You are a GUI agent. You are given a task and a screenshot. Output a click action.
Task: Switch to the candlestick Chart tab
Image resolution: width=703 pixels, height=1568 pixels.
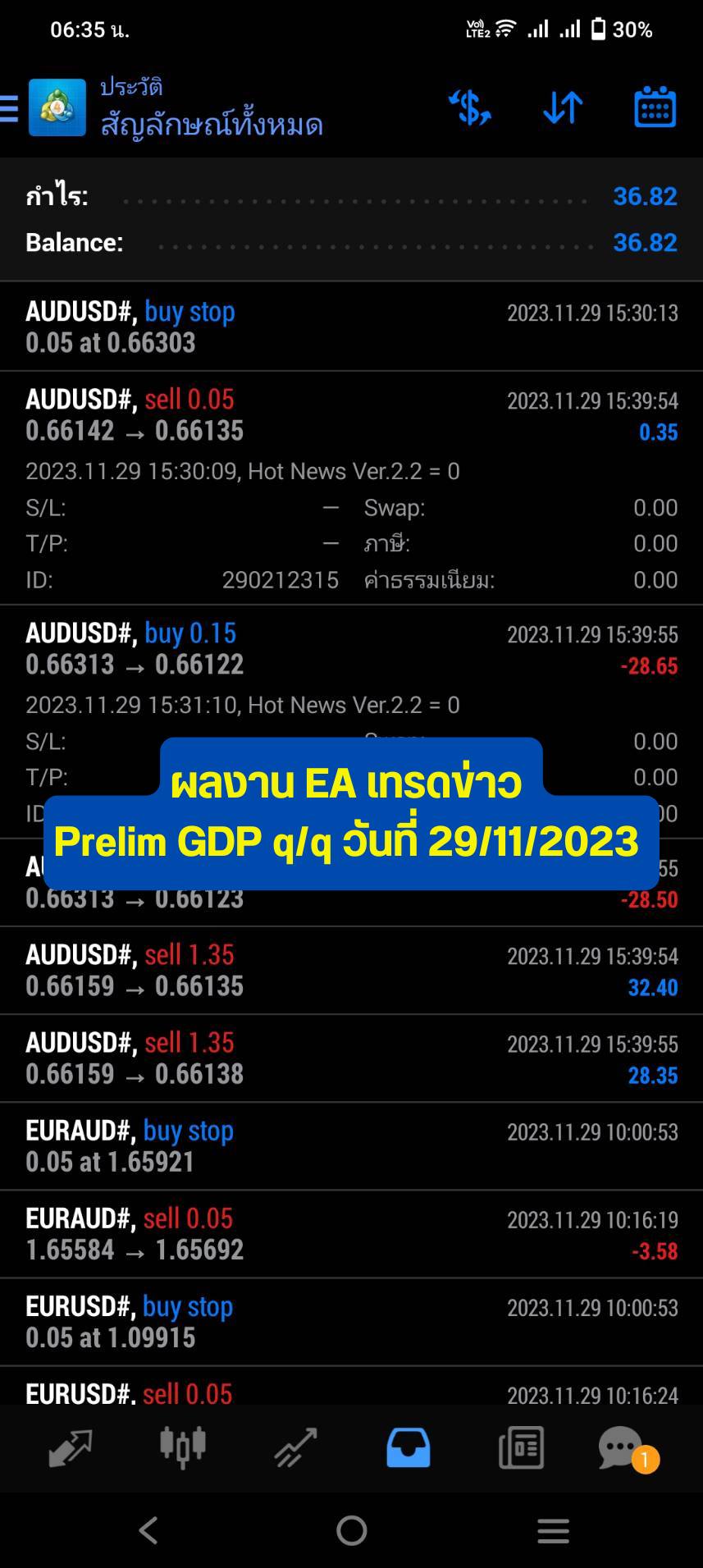click(183, 1447)
